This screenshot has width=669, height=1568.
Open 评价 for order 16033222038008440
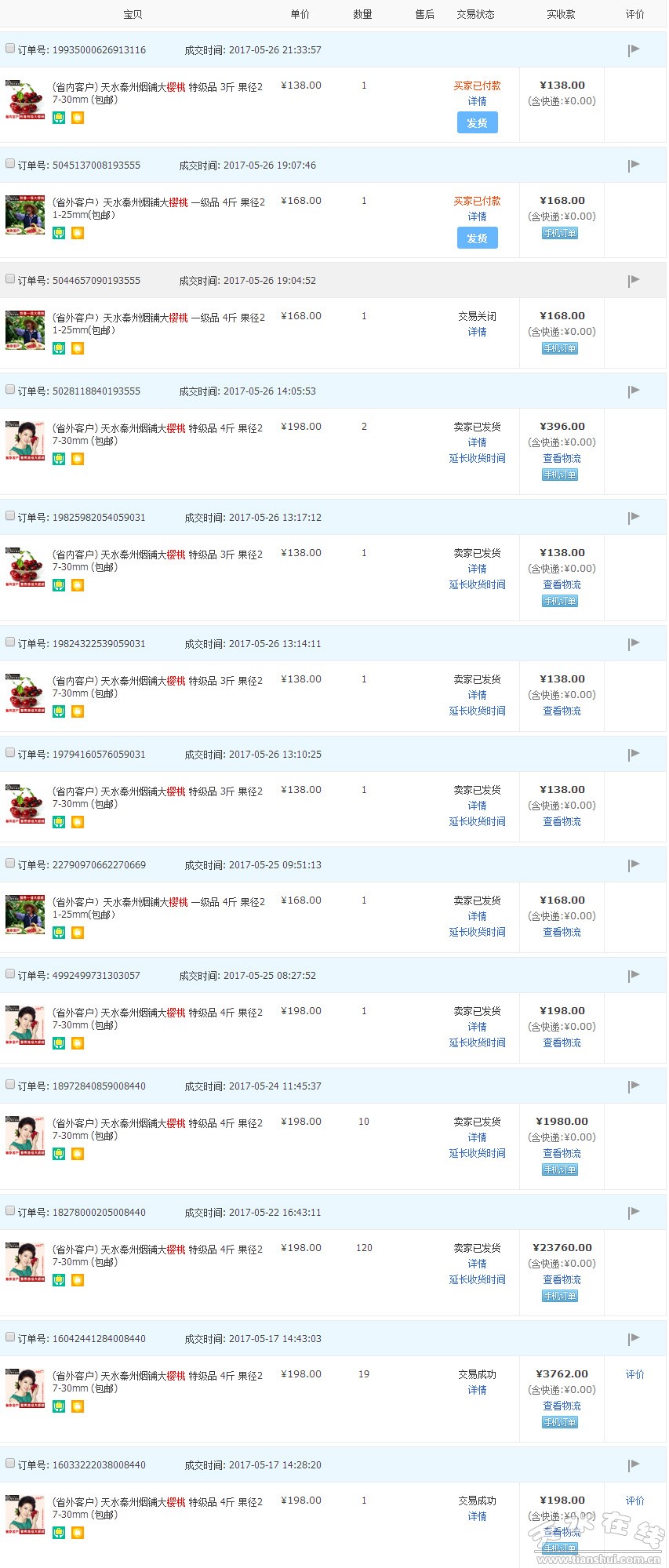[634, 1501]
